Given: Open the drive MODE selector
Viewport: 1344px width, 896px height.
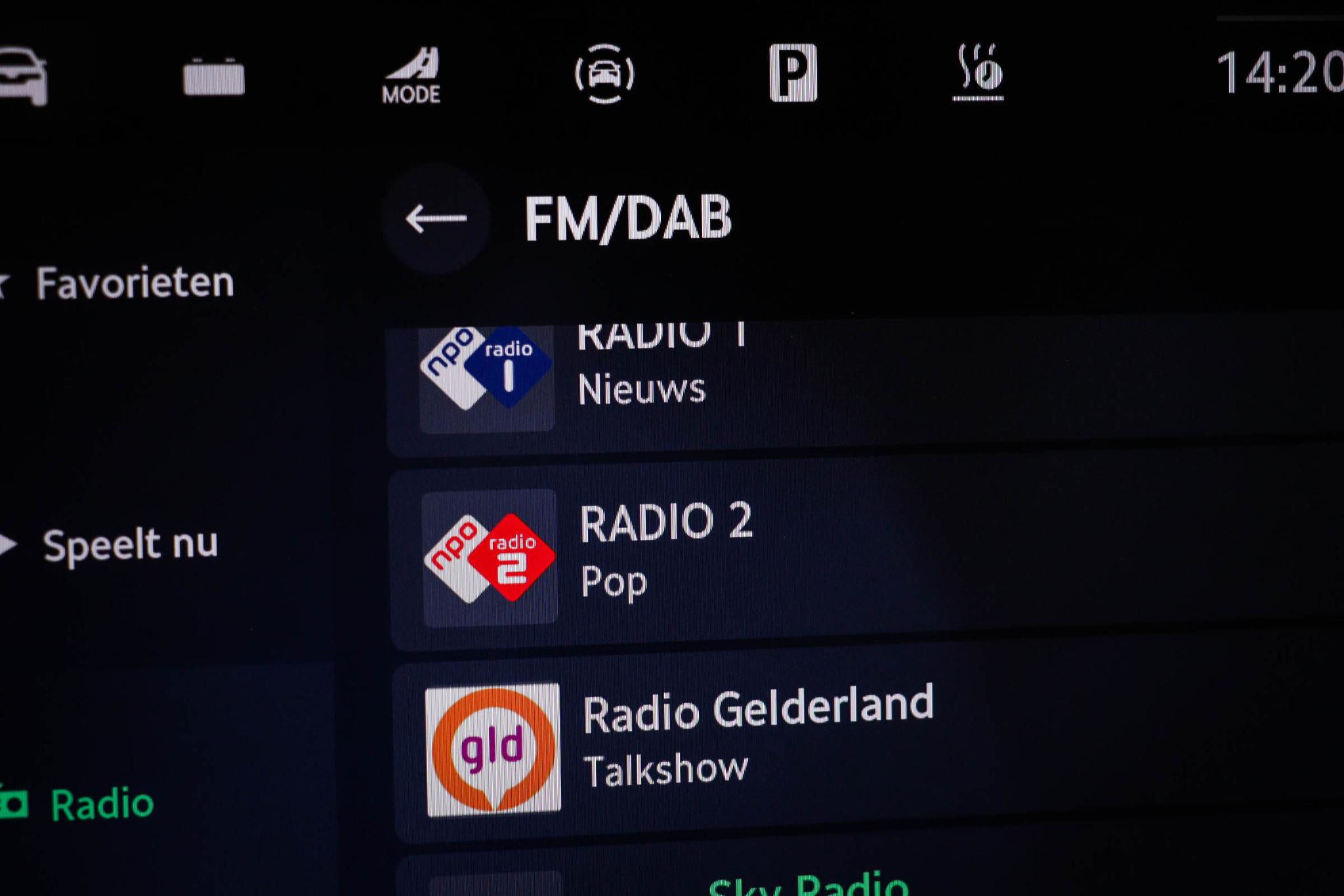Looking at the screenshot, I should [x=411, y=75].
